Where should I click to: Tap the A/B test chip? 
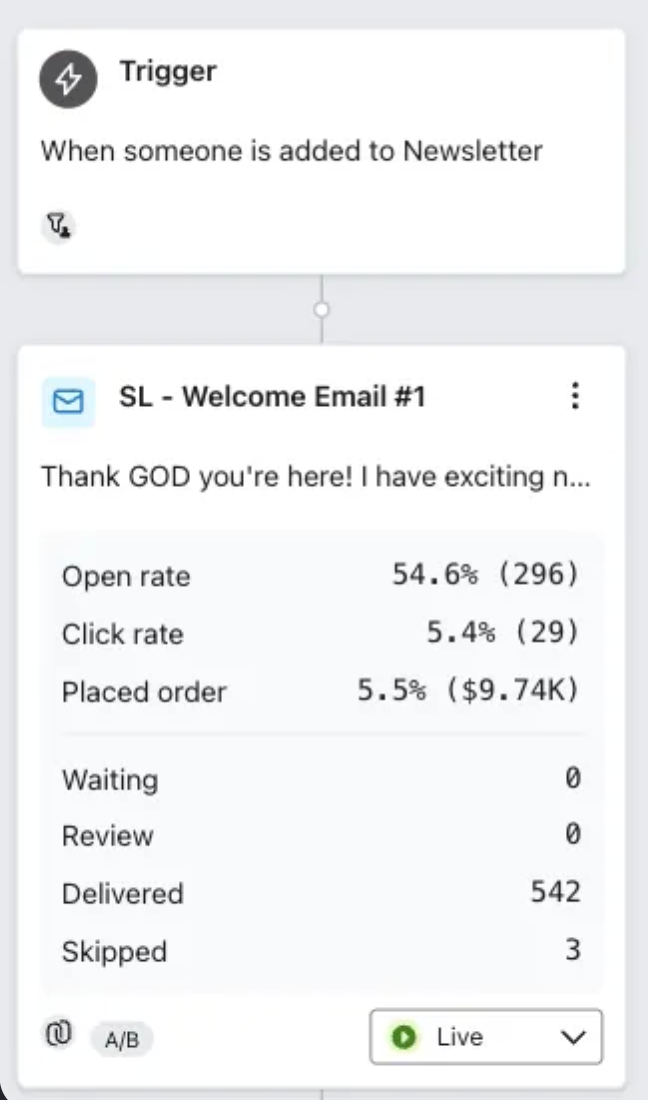pos(122,1039)
